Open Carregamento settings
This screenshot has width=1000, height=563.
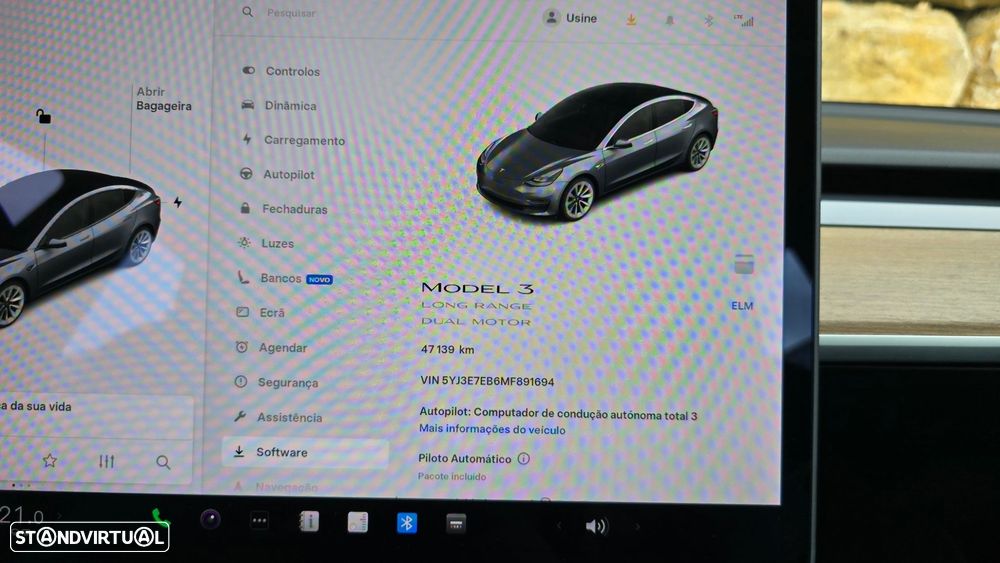tap(303, 140)
